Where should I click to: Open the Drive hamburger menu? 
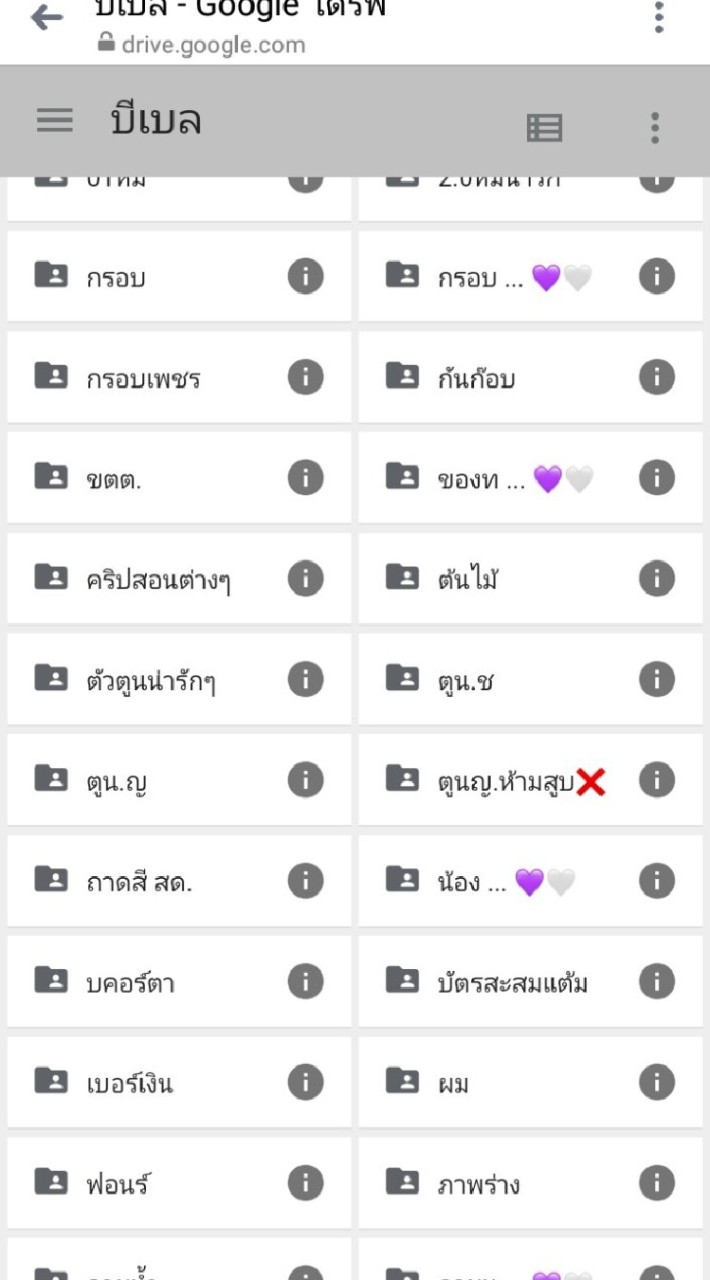pos(55,120)
